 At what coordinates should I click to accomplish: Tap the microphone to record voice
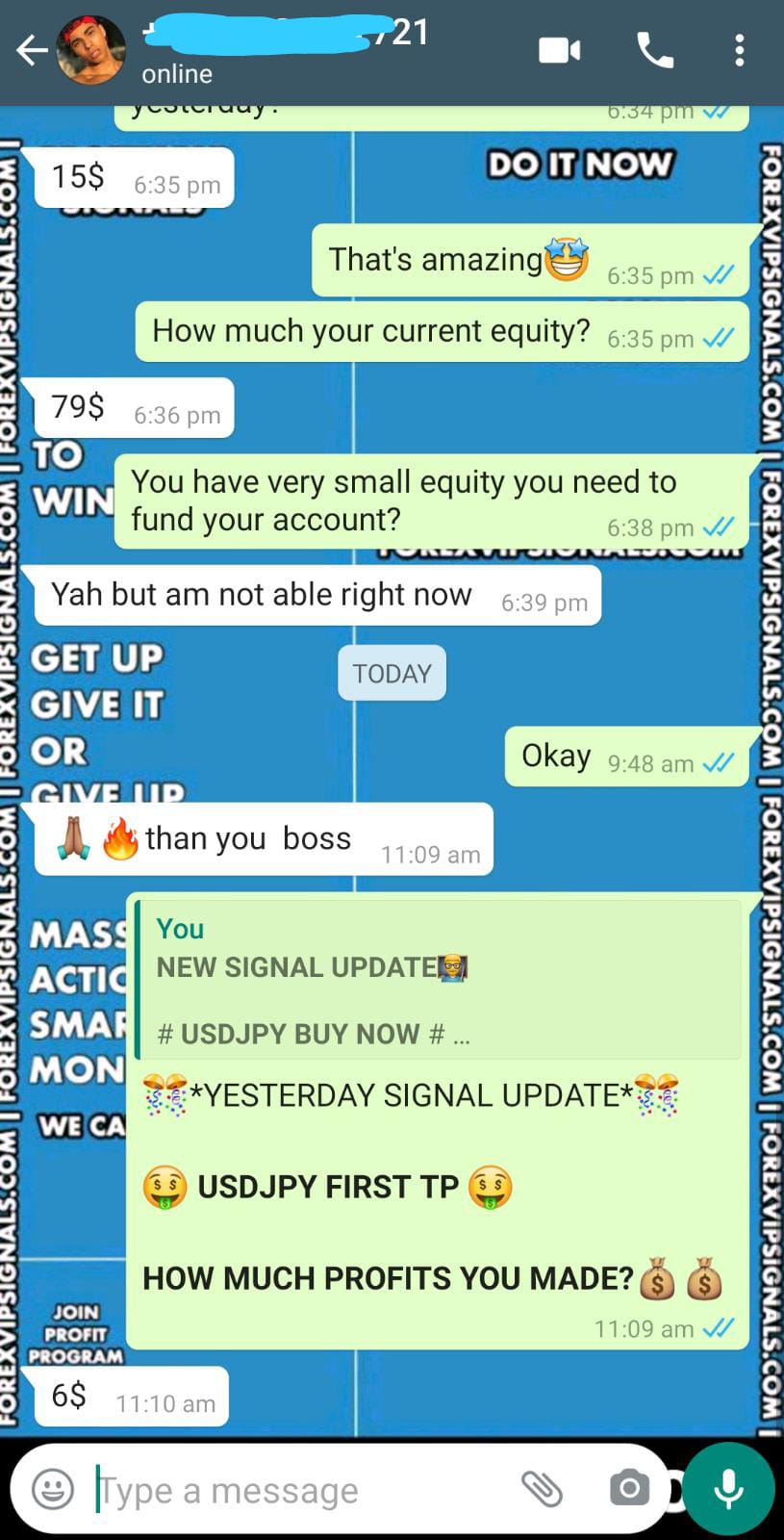tap(729, 1488)
